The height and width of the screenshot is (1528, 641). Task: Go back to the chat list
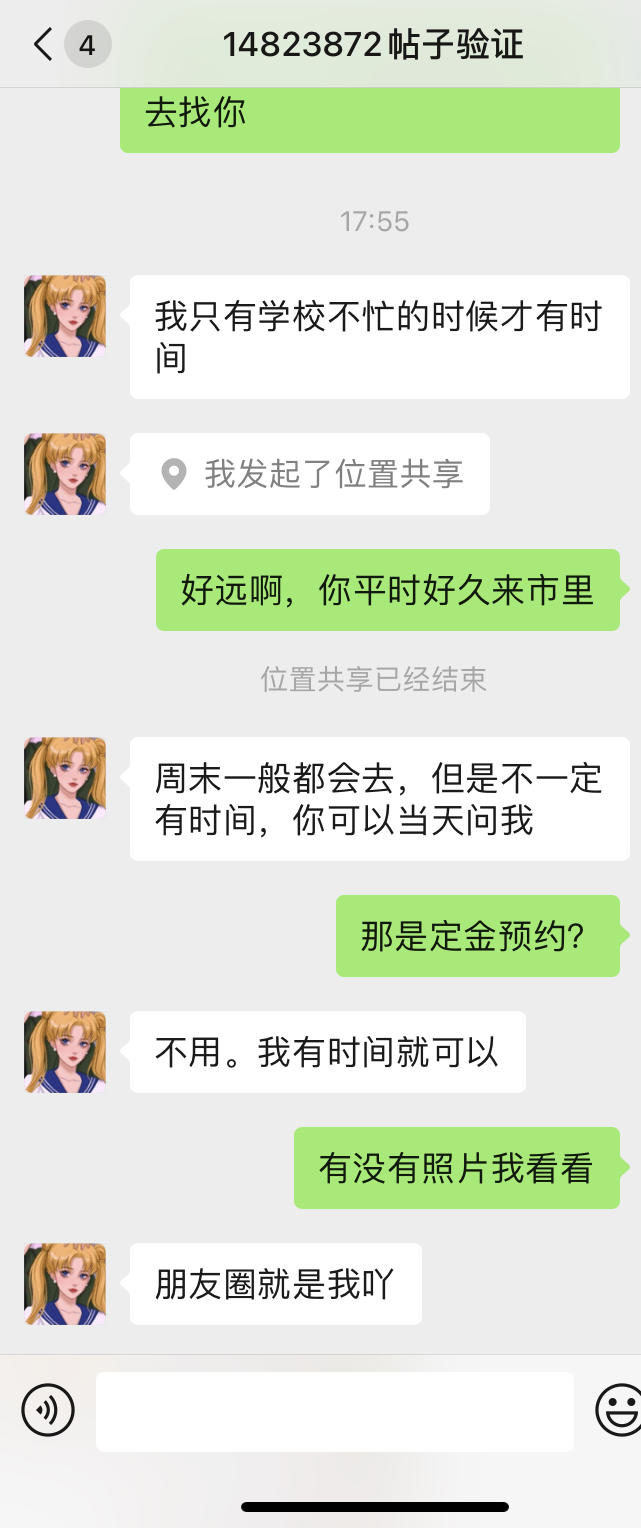click(43, 45)
